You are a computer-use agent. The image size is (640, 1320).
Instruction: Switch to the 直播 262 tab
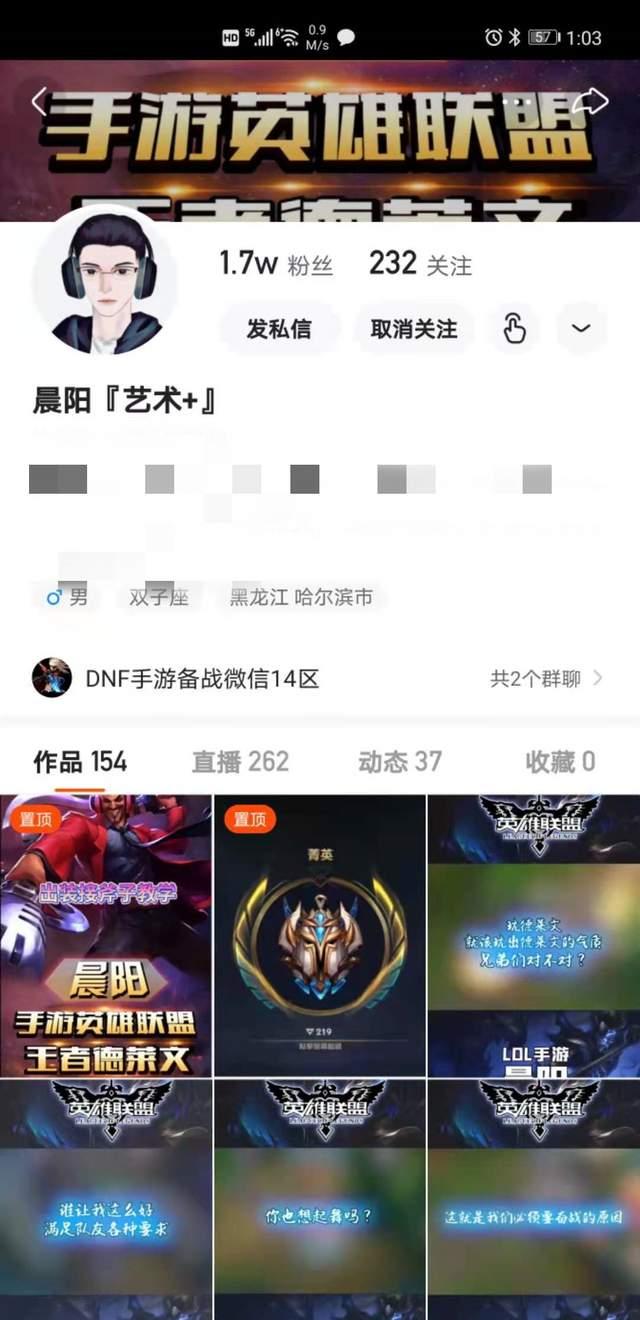click(x=240, y=762)
